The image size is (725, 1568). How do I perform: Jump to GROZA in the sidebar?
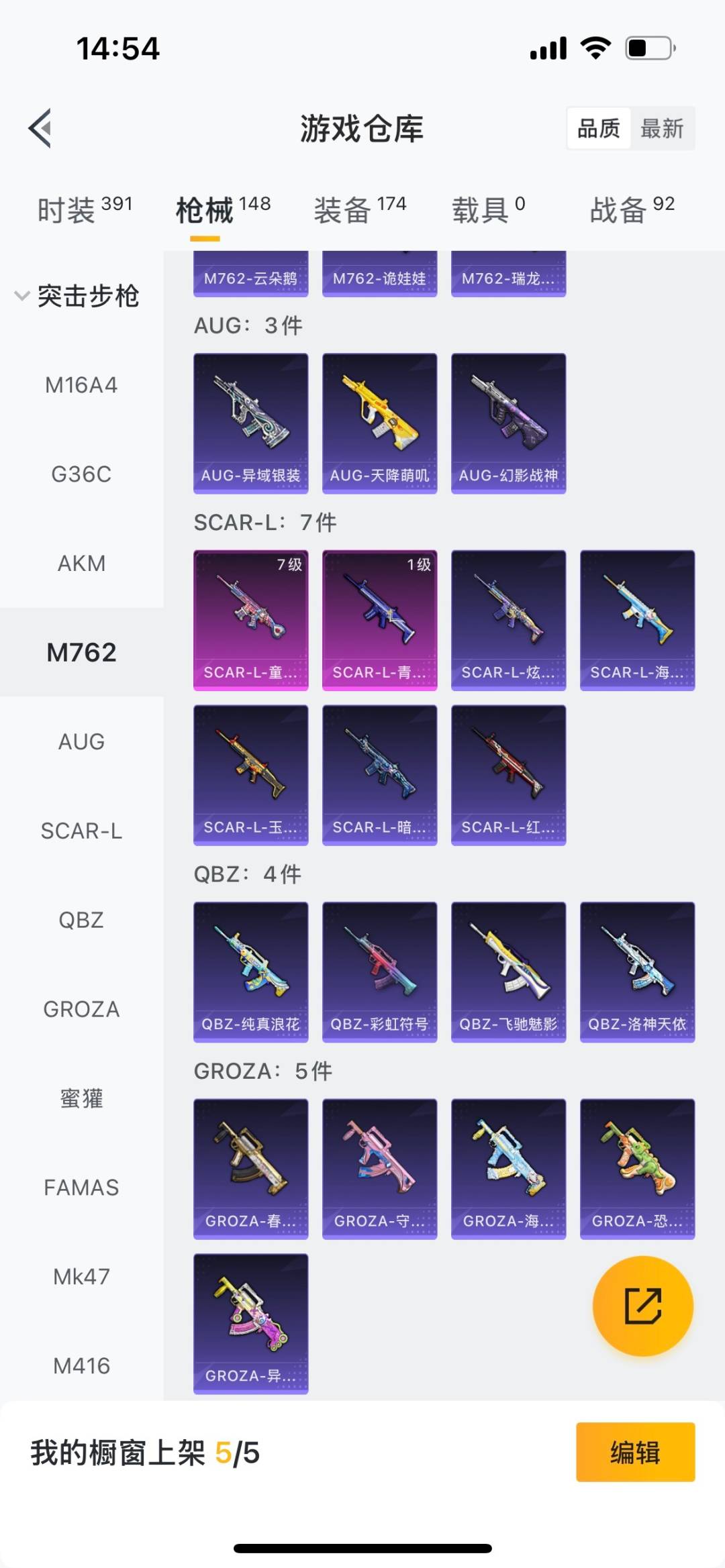pyautogui.click(x=81, y=1009)
